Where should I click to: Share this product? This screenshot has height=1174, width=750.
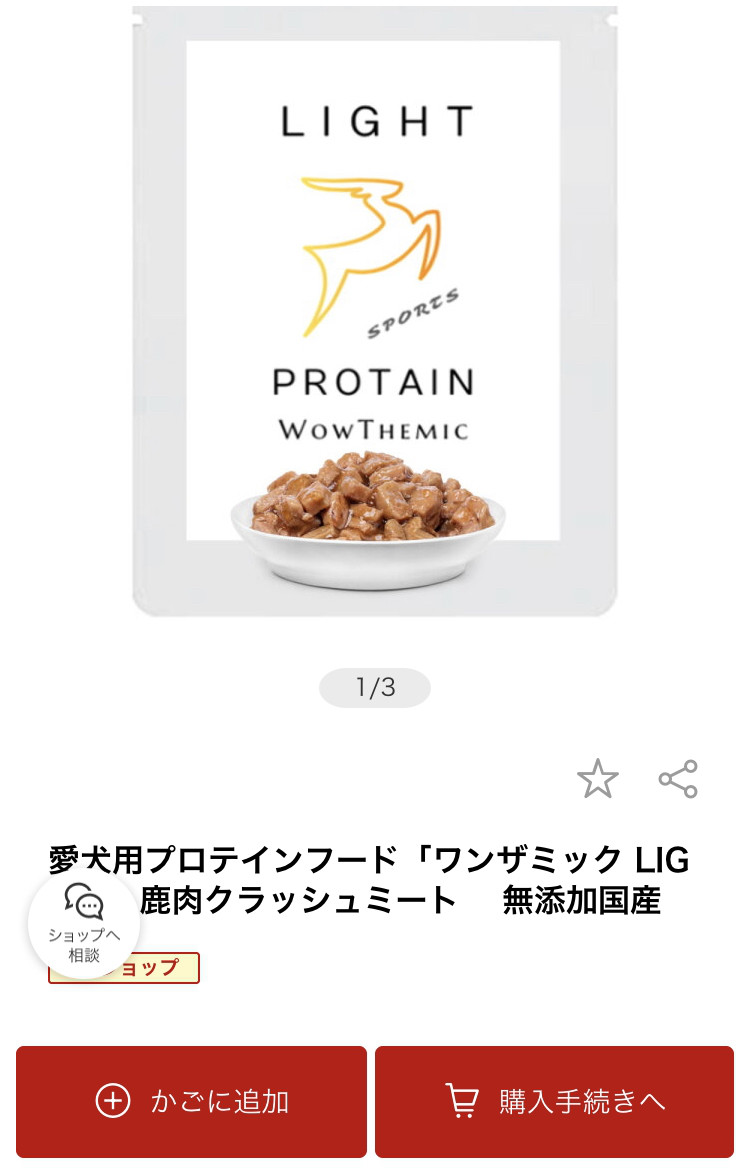click(x=678, y=779)
